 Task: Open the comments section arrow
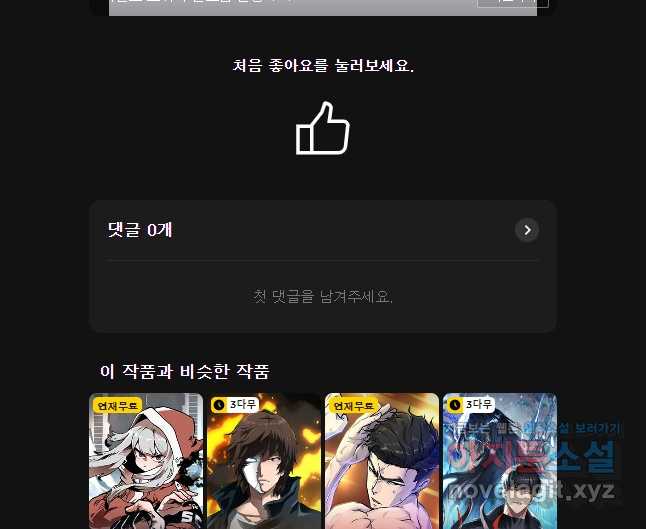[527, 231]
